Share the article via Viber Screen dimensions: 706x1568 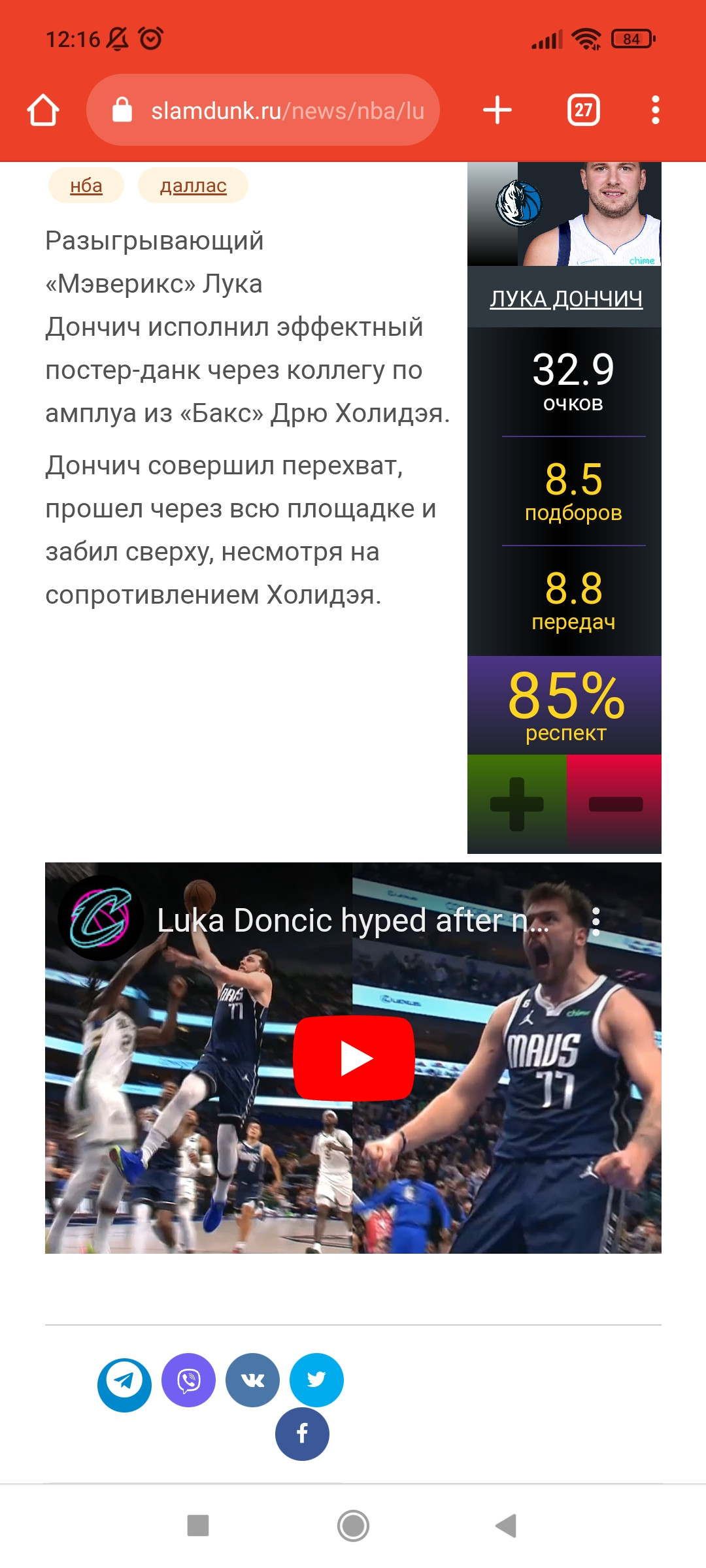(x=188, y=1380)
